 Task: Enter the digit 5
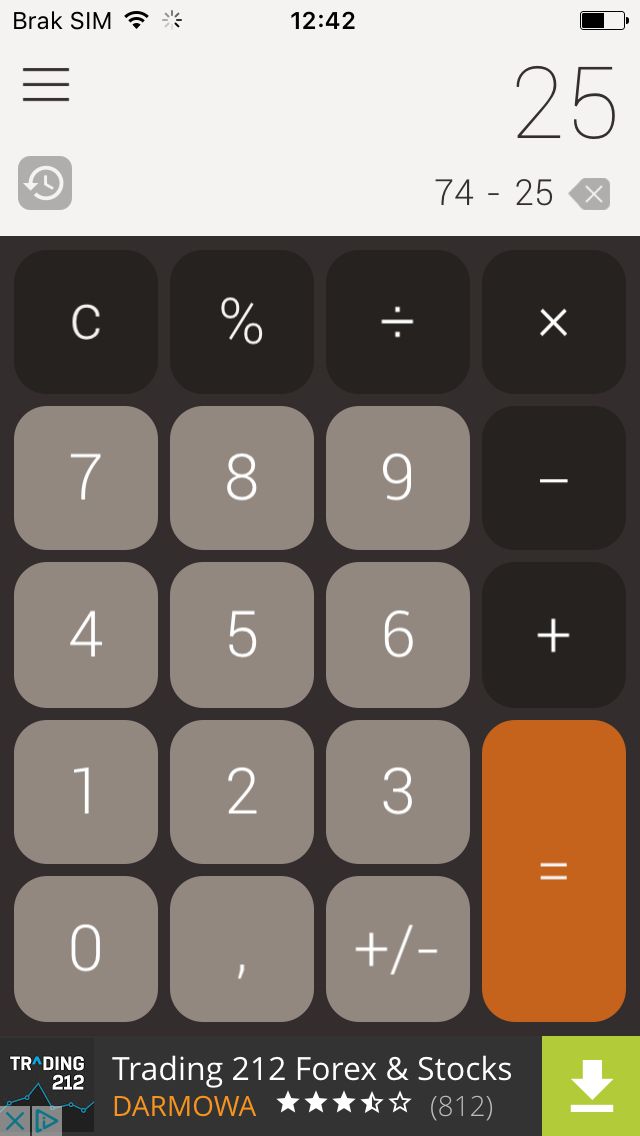pyautogui.click(x=241, y=635)
